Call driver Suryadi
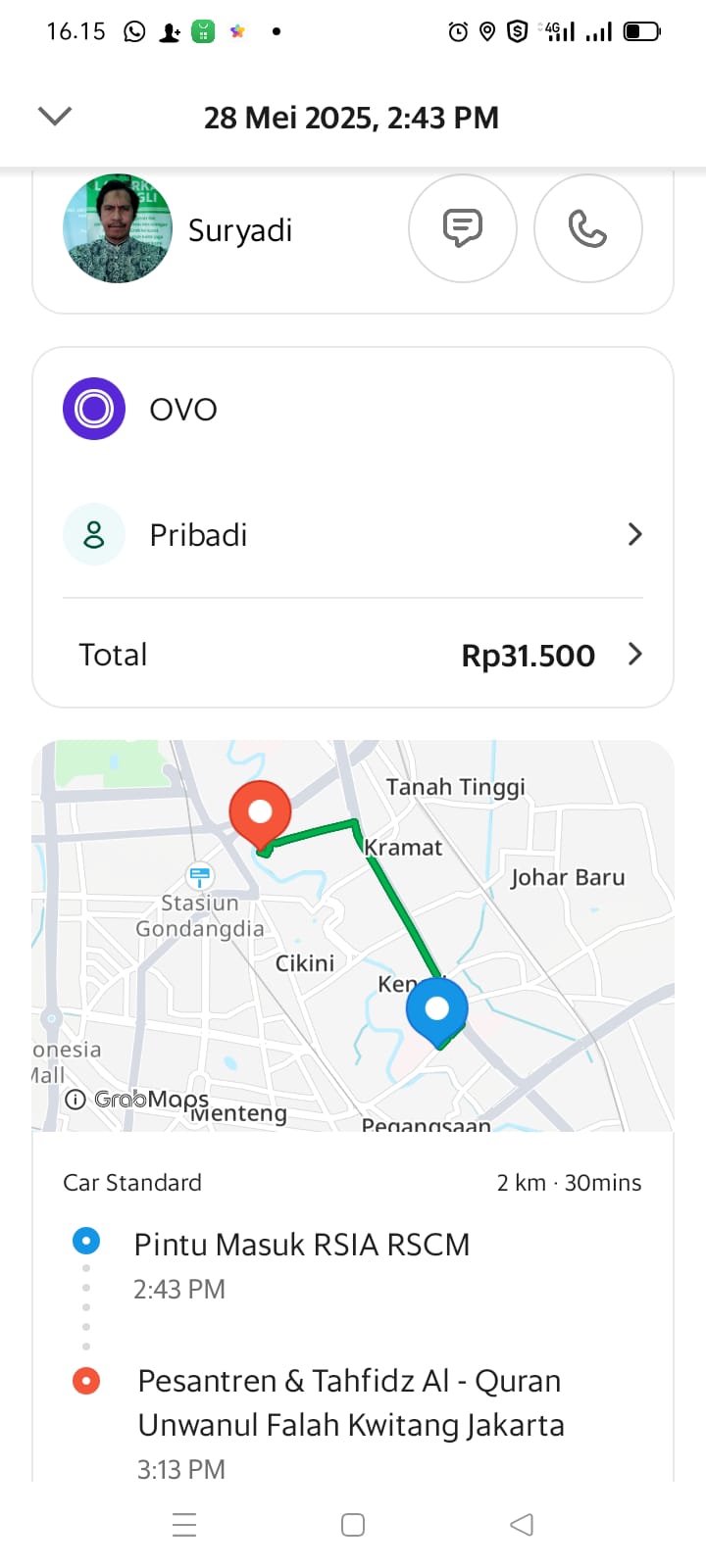The width and height of the screenshot is (706, 1568). 587,228
